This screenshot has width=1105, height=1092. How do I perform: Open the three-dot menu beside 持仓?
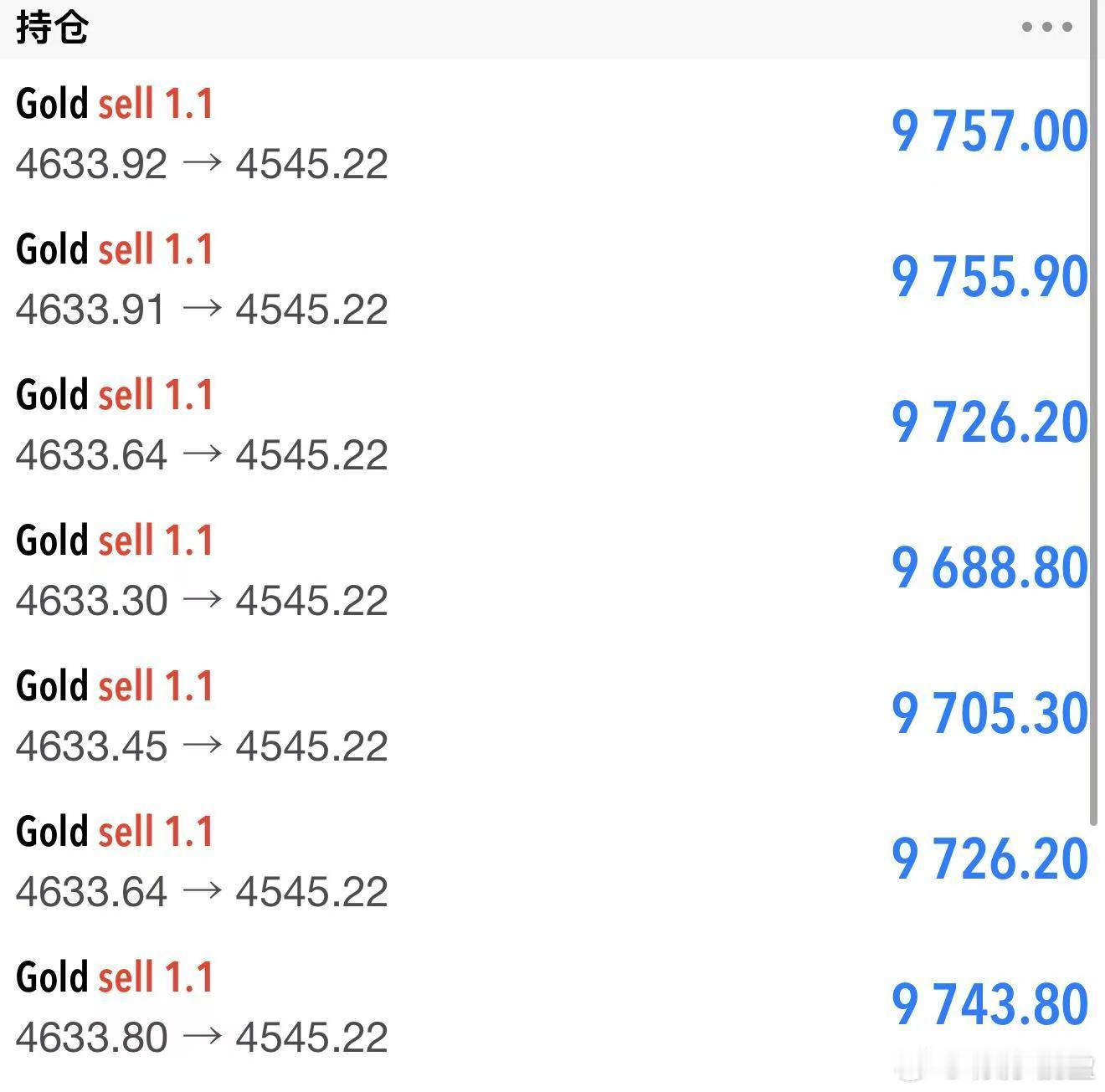pyautogui.click(x=1046, y=27)
